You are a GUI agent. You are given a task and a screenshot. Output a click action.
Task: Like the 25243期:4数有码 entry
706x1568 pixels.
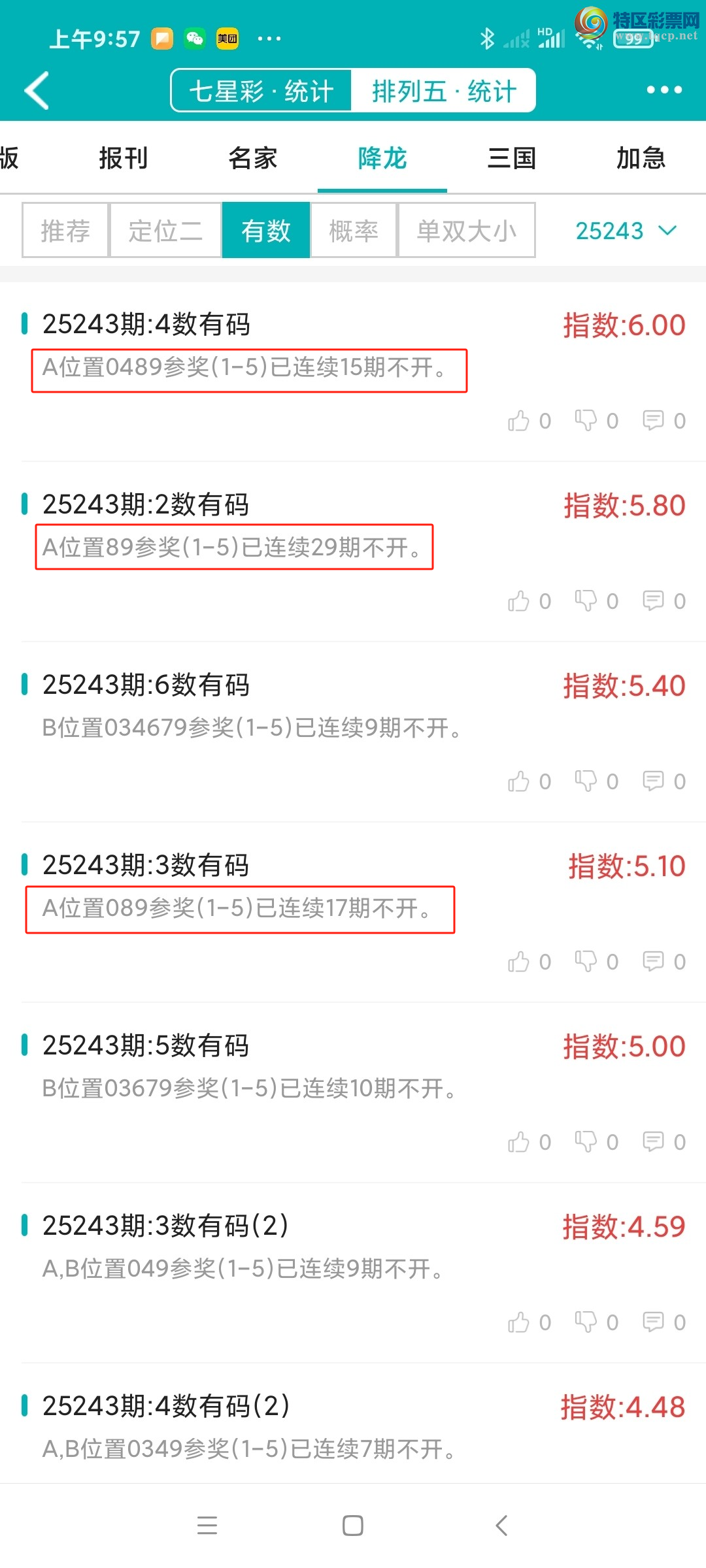(x=519, y=421)
